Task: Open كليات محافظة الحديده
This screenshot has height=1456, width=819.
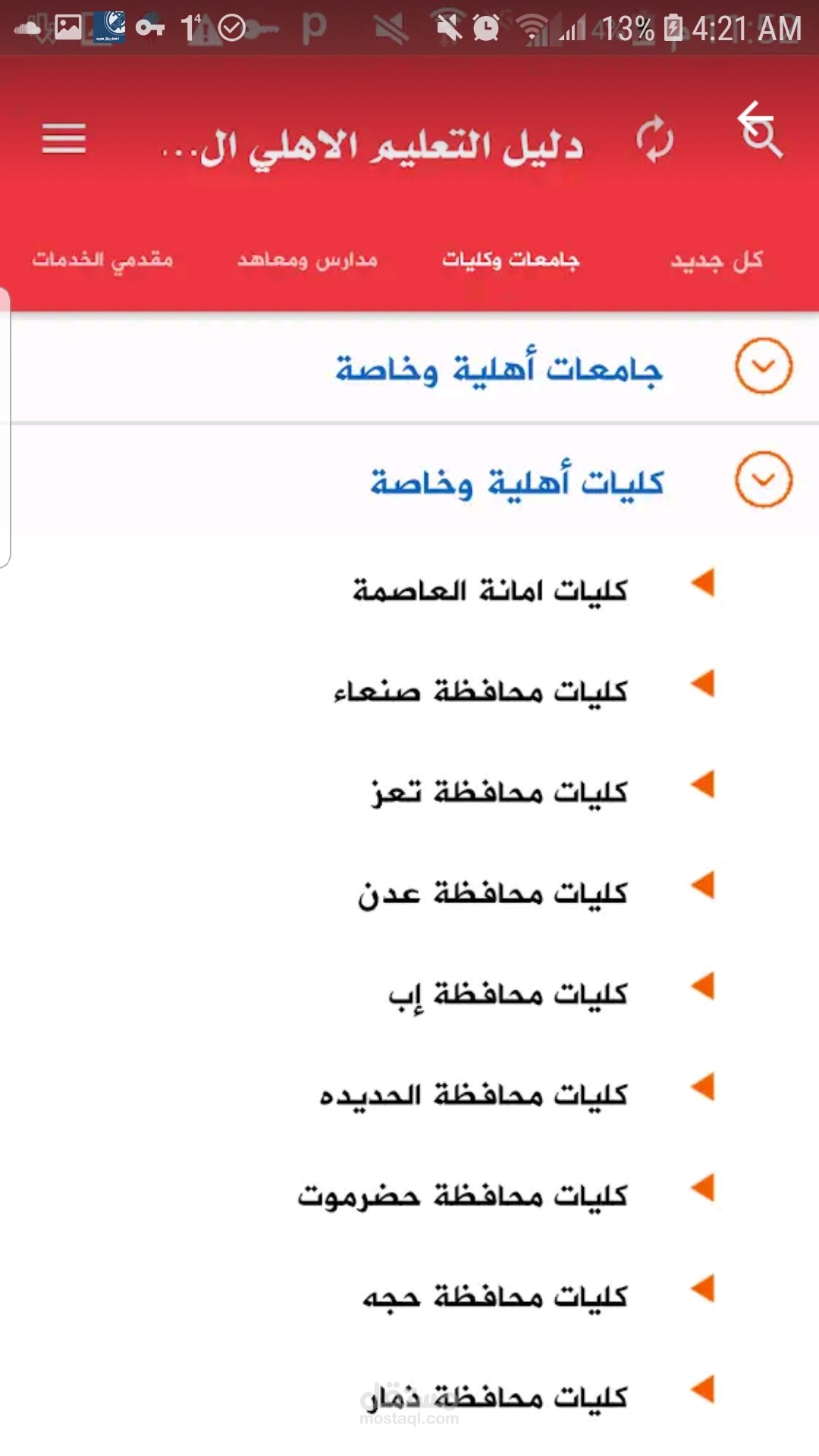Action: pos(474,1094)
